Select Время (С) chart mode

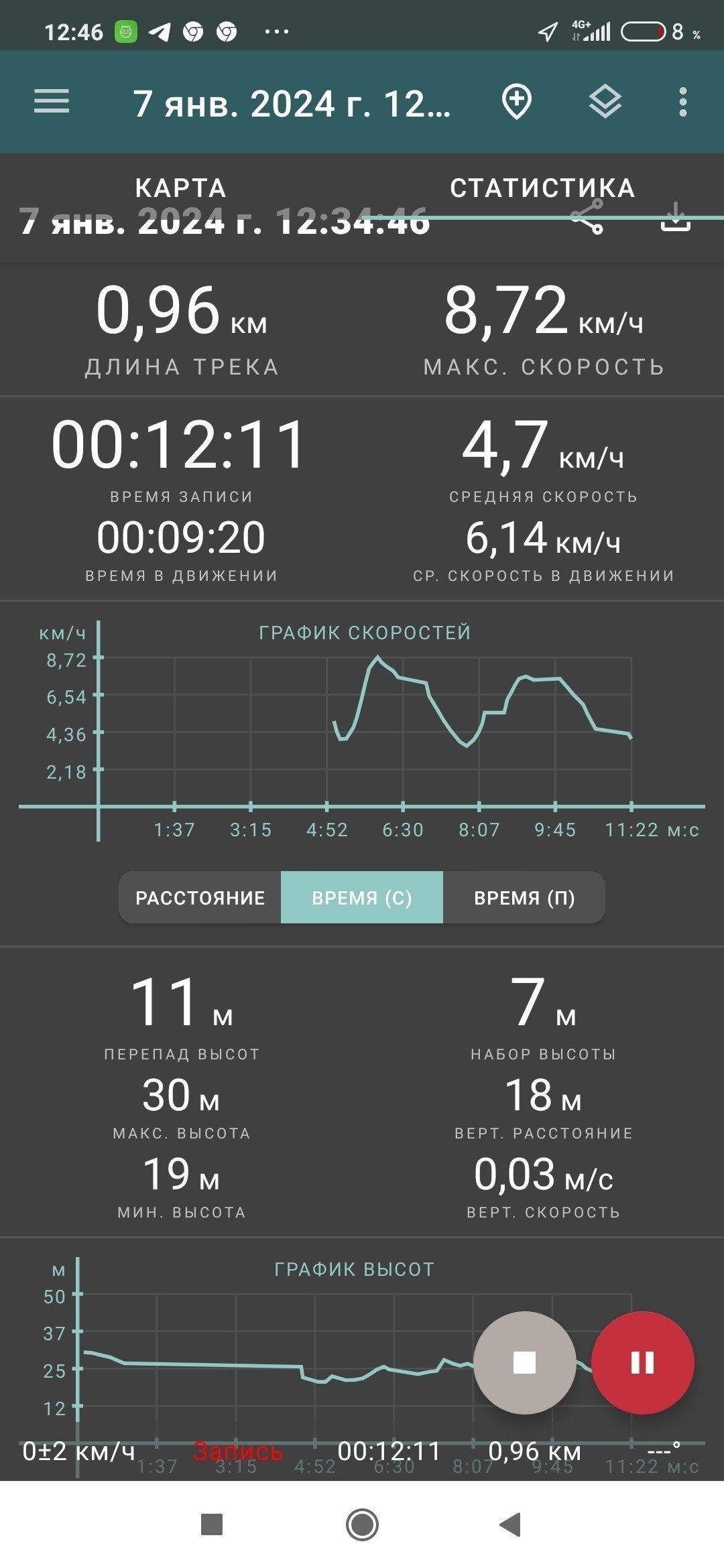click(362, 897)
